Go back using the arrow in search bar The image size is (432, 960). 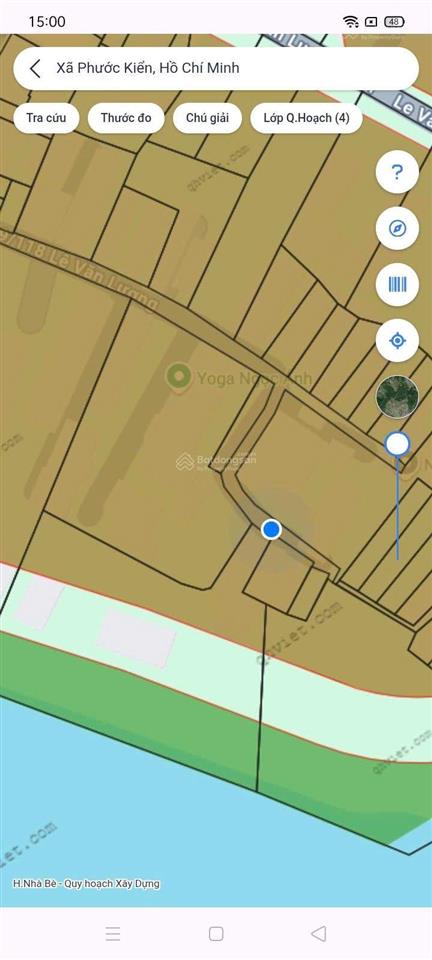tap(35, 68)
